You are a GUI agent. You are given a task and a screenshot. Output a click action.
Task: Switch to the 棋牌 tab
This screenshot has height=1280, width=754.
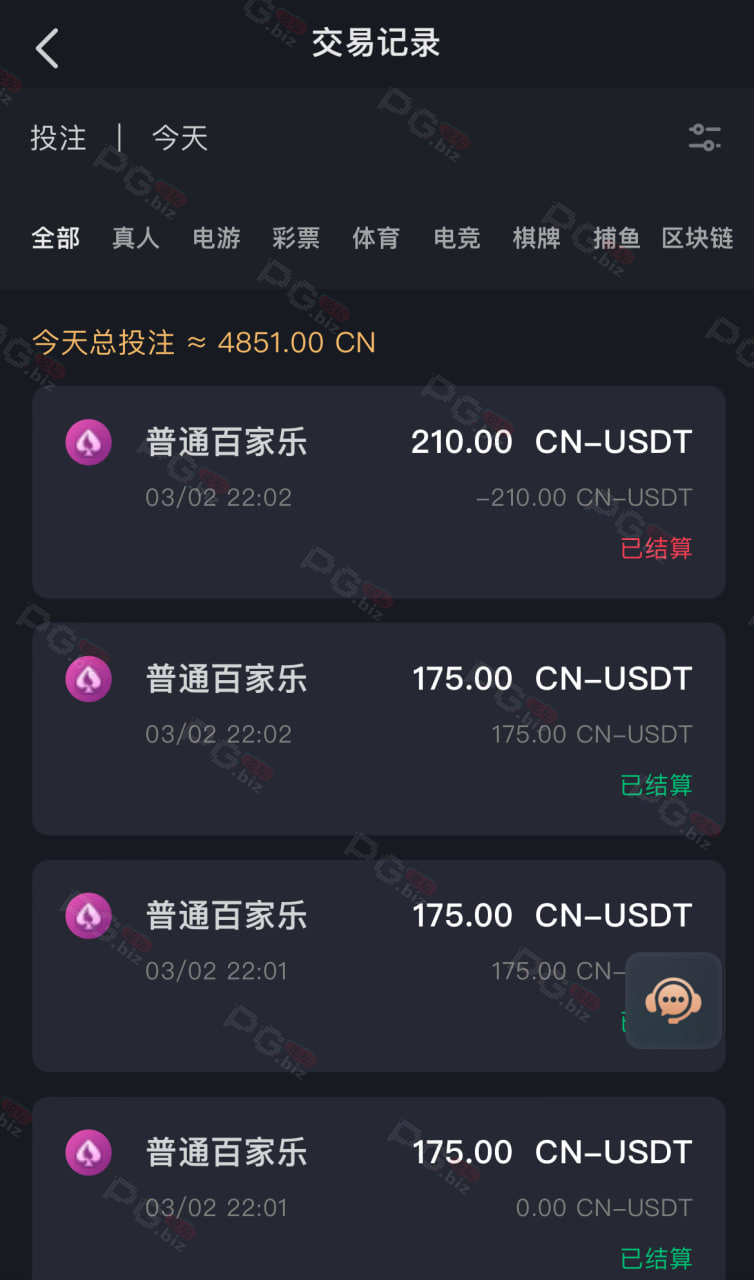[x=537, y=238]
